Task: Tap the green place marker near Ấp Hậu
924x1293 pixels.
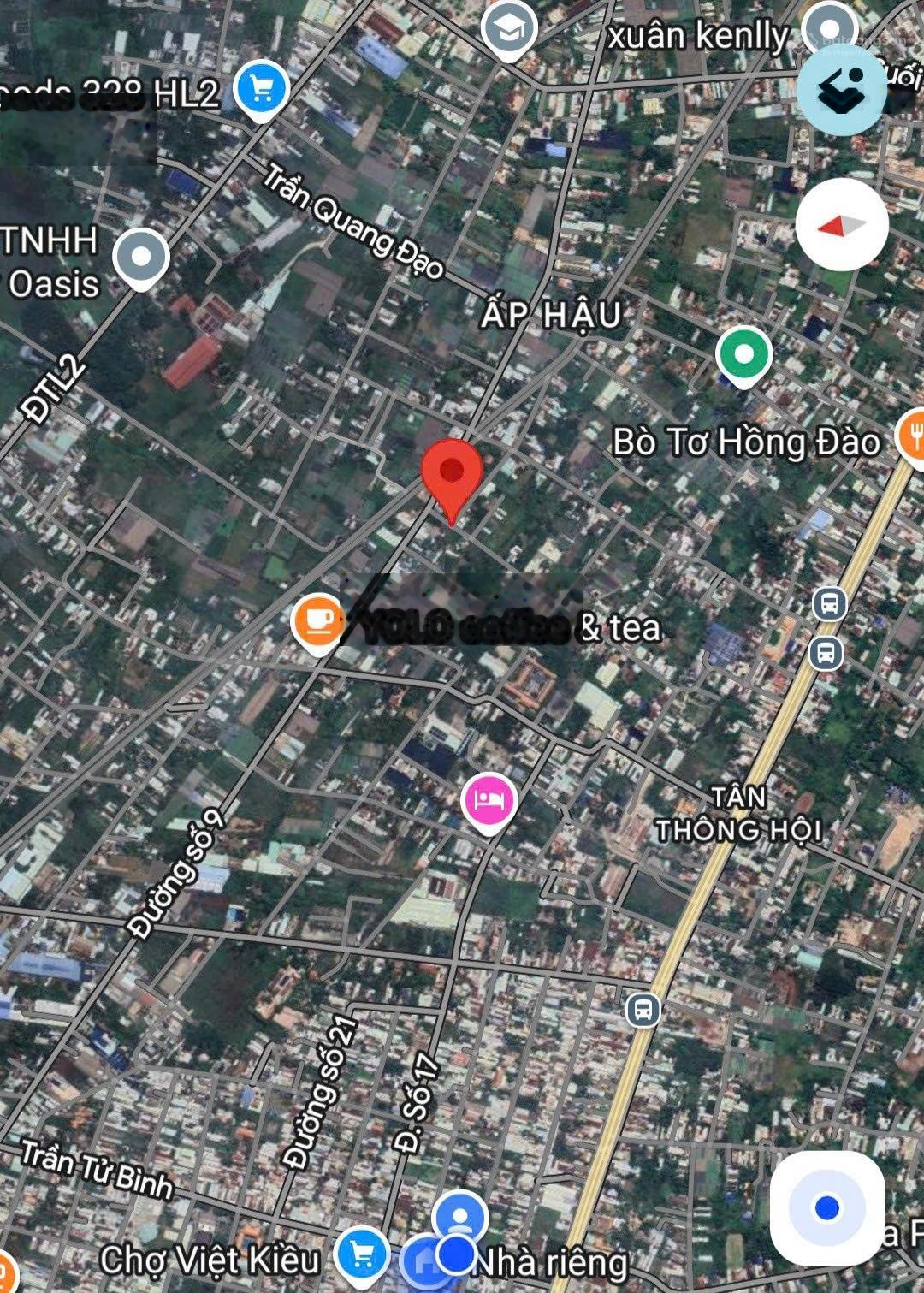Action: coord(743,354)
